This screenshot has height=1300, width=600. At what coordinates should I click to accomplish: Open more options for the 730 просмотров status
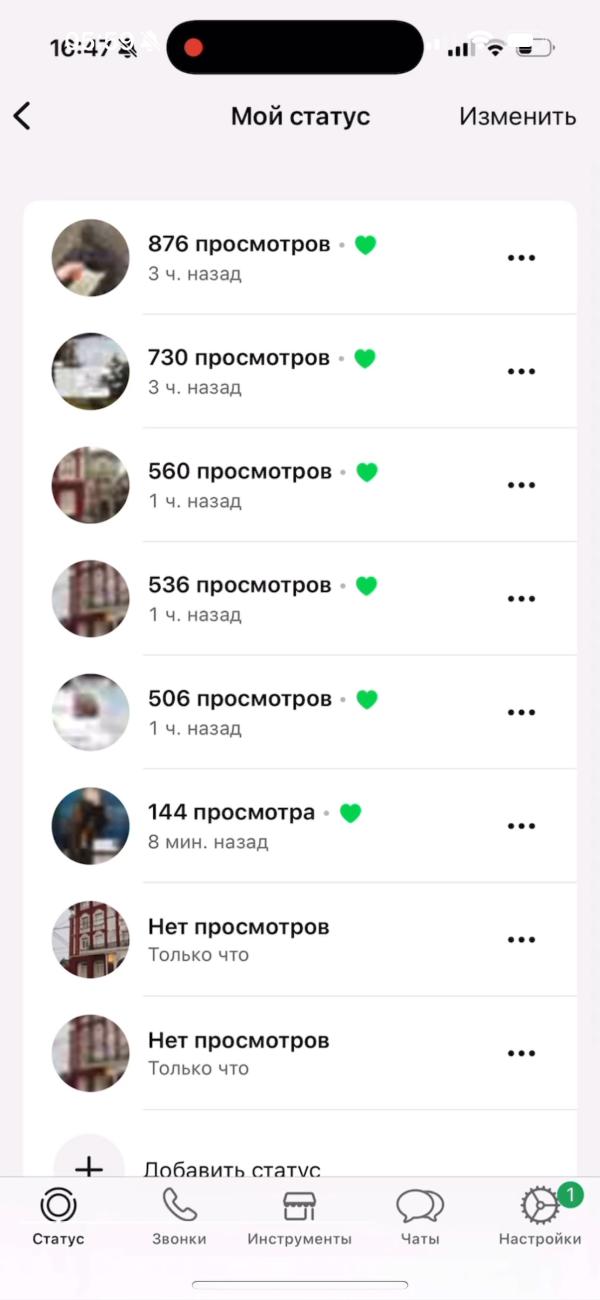point(521,371)
